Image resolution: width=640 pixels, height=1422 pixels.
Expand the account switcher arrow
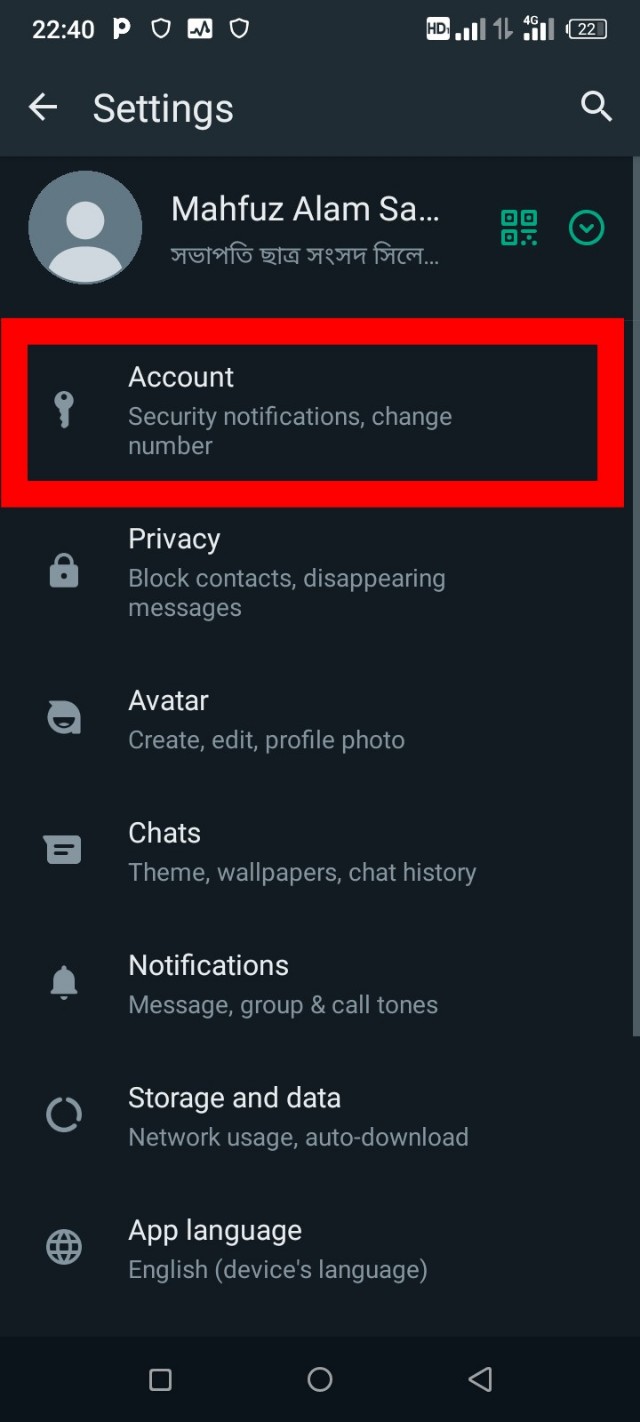click(x=587, y=228)
